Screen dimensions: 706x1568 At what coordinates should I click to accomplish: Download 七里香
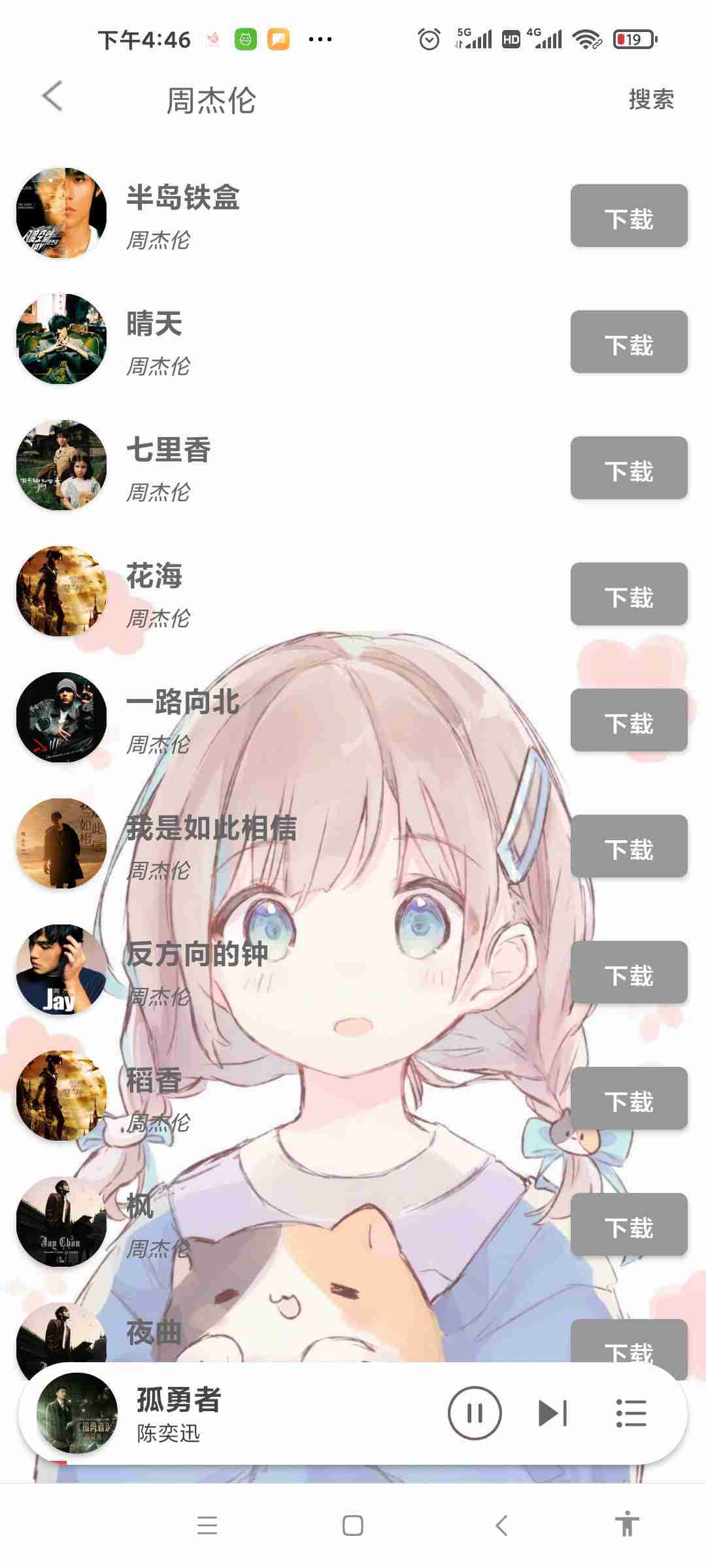click(x=628, y=468)
